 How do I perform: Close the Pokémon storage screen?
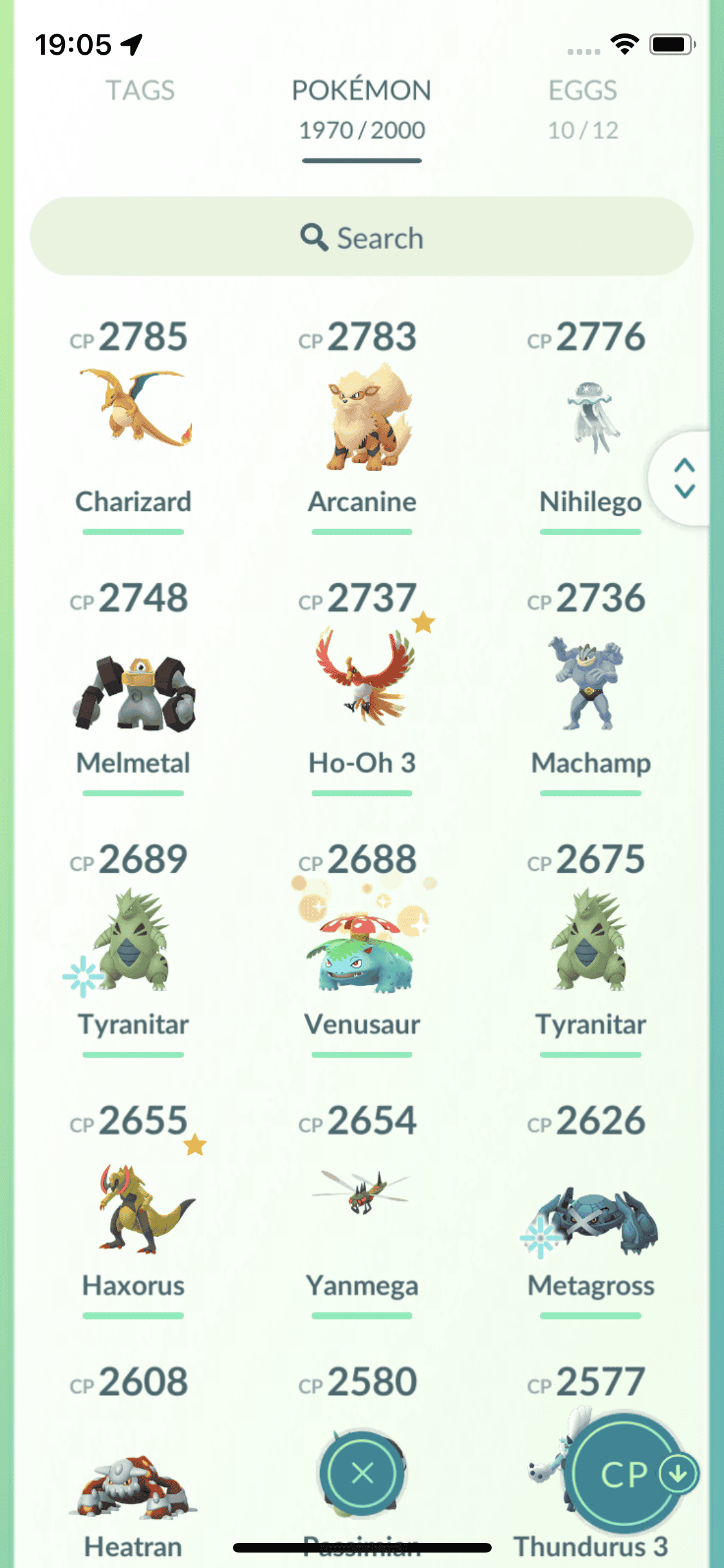(x=363, y=1473)
